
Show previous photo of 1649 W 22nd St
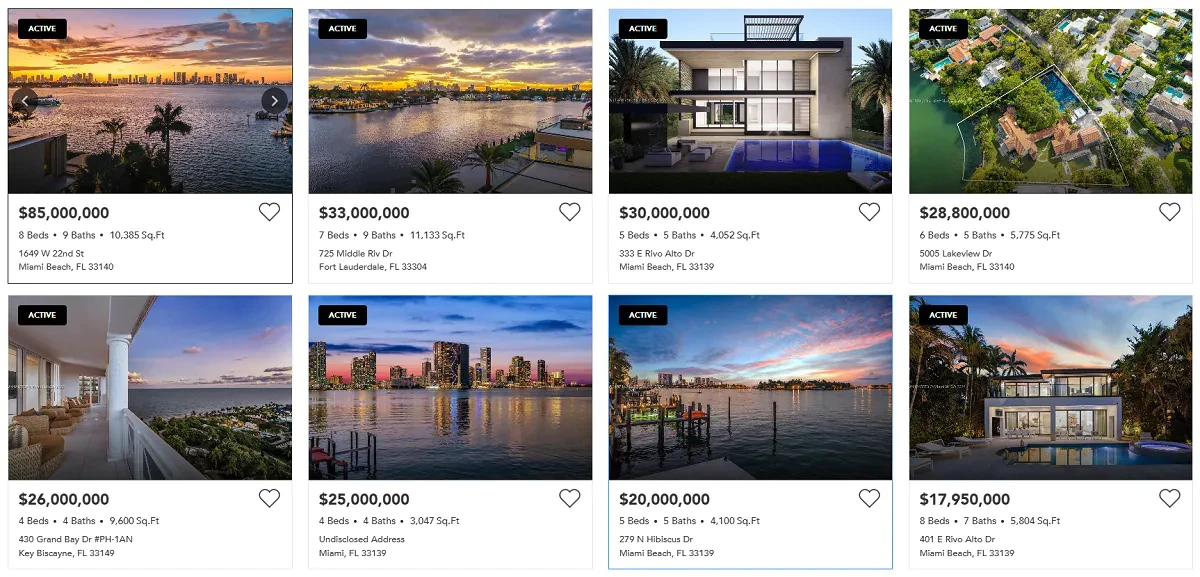point(26,100)
